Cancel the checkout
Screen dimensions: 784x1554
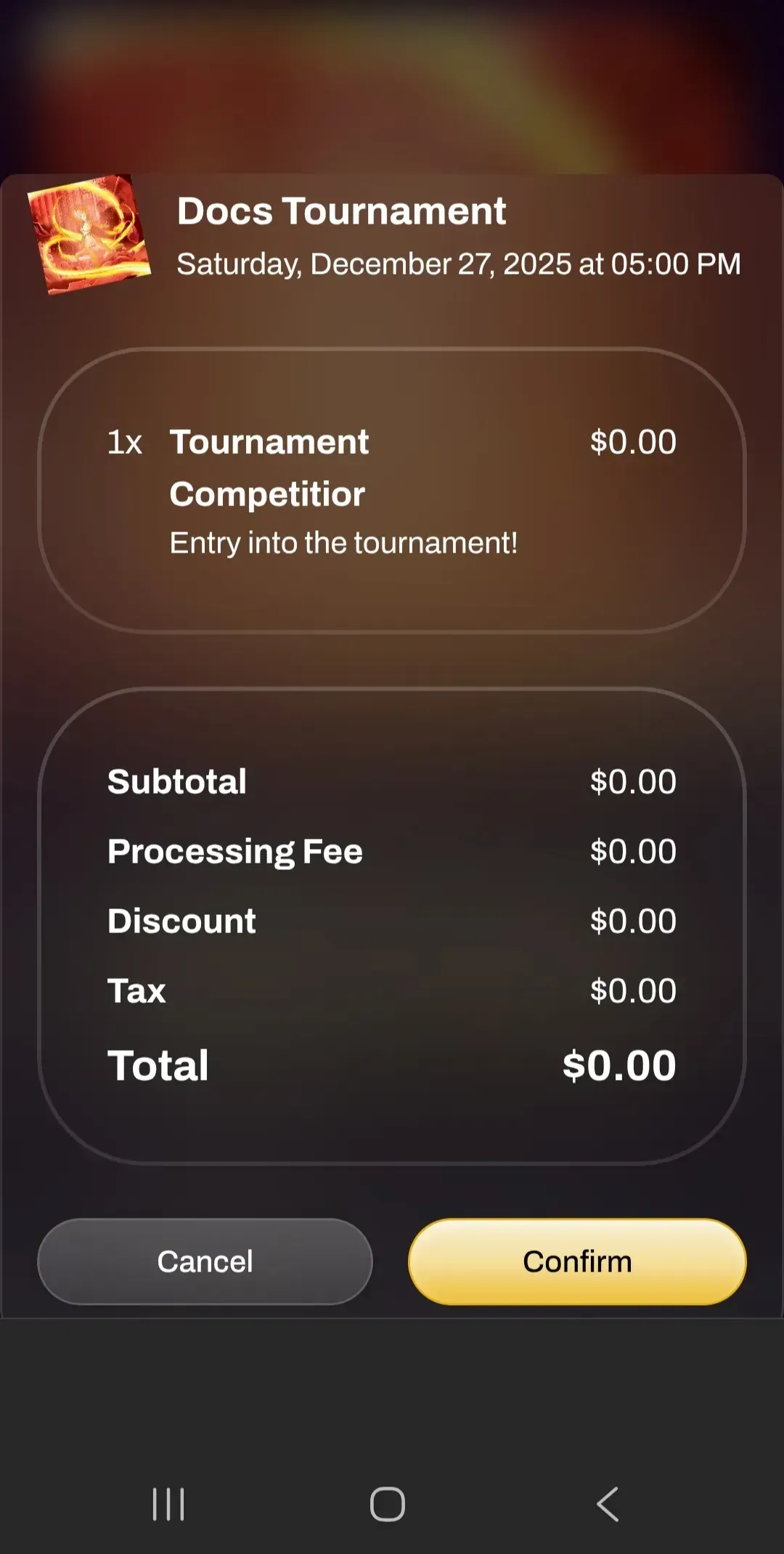pyautogui.click(x=205, y=1261)
